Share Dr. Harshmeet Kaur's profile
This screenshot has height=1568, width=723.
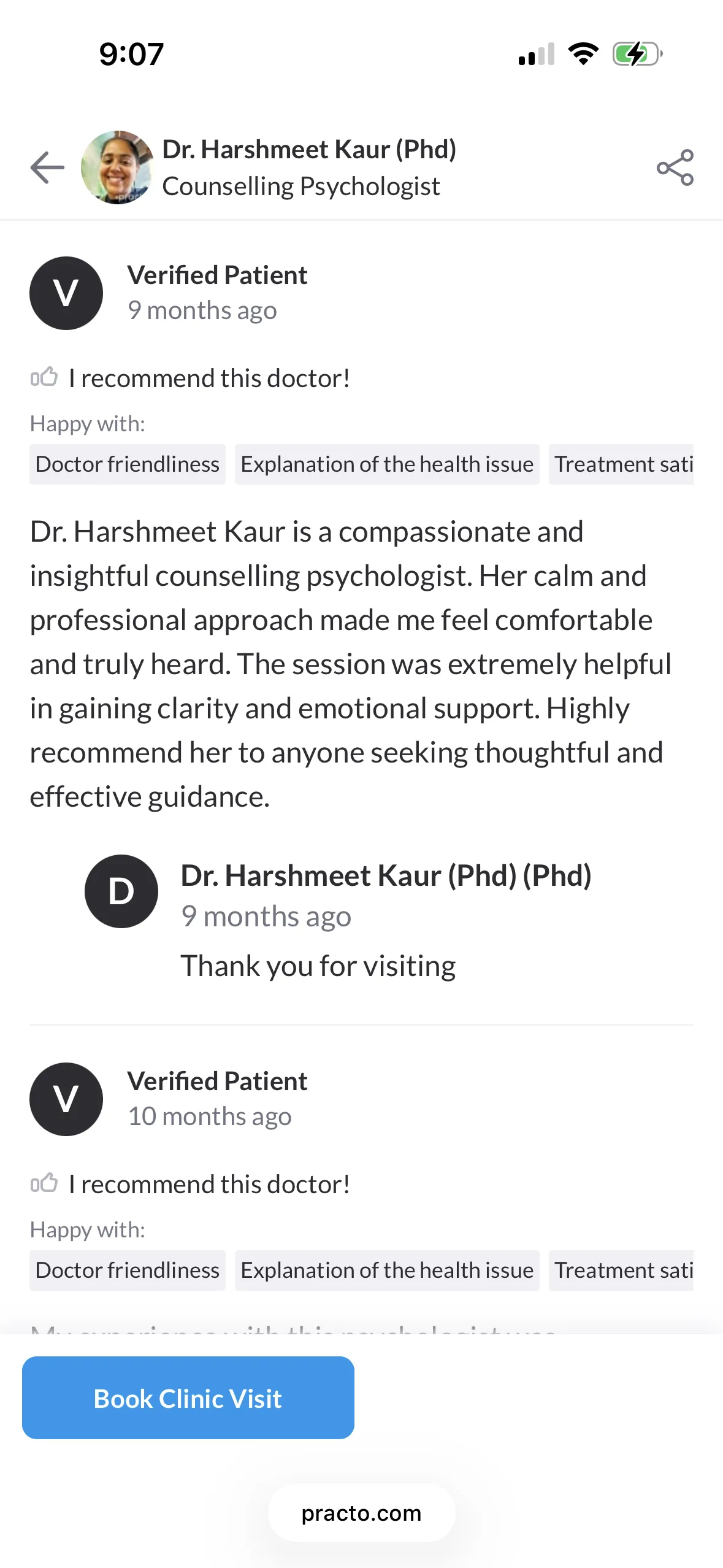[x=675, y=167]
